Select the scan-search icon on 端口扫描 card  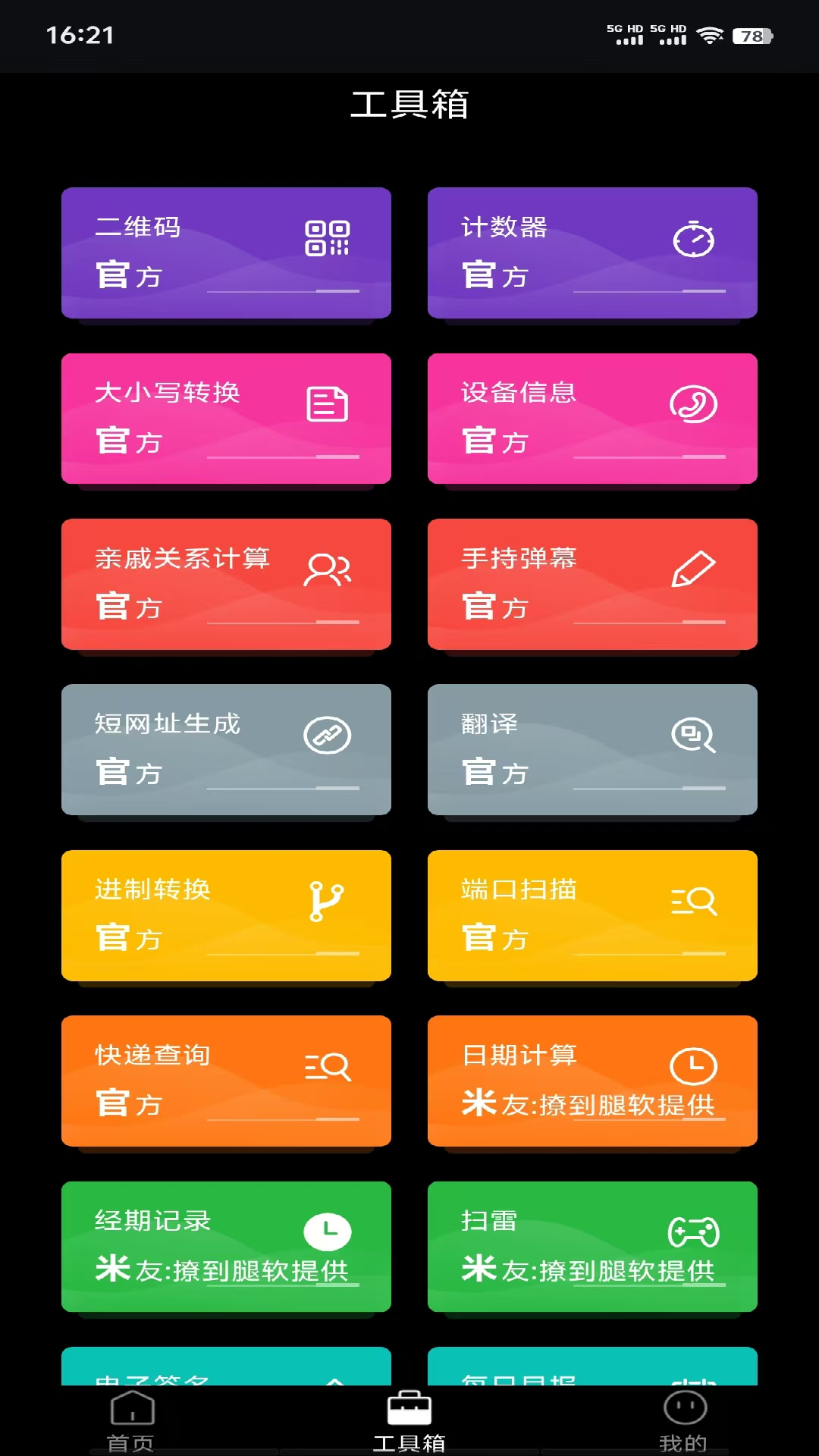coord(694,902)
